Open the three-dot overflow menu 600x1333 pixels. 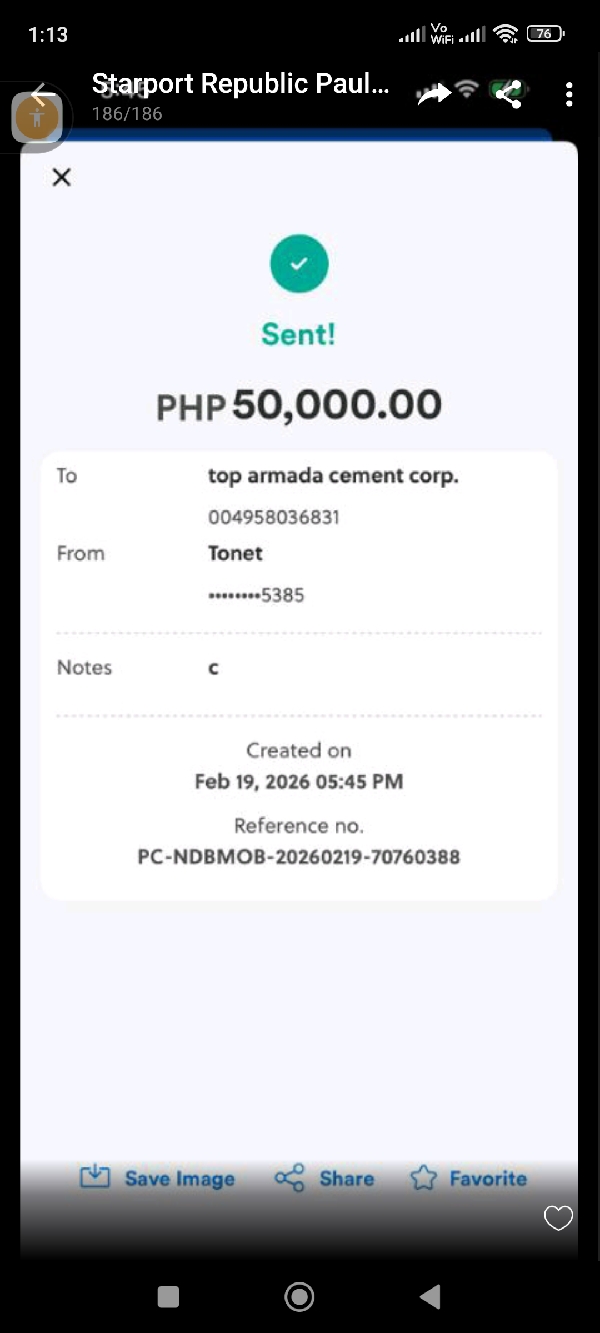[x=569, y=95]
